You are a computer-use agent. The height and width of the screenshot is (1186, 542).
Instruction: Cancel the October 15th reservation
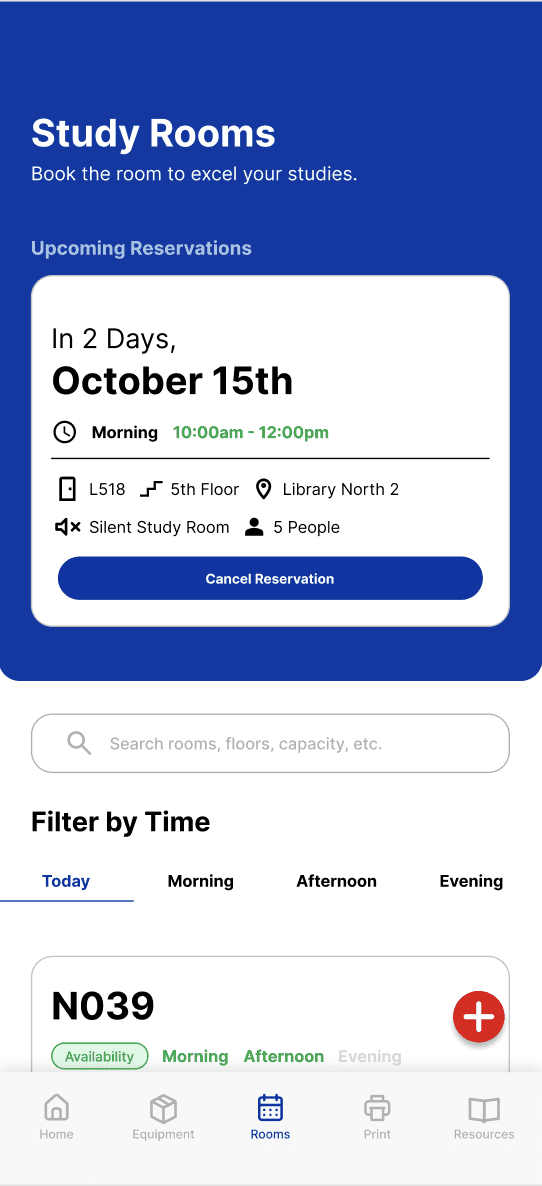pos(270,579)
